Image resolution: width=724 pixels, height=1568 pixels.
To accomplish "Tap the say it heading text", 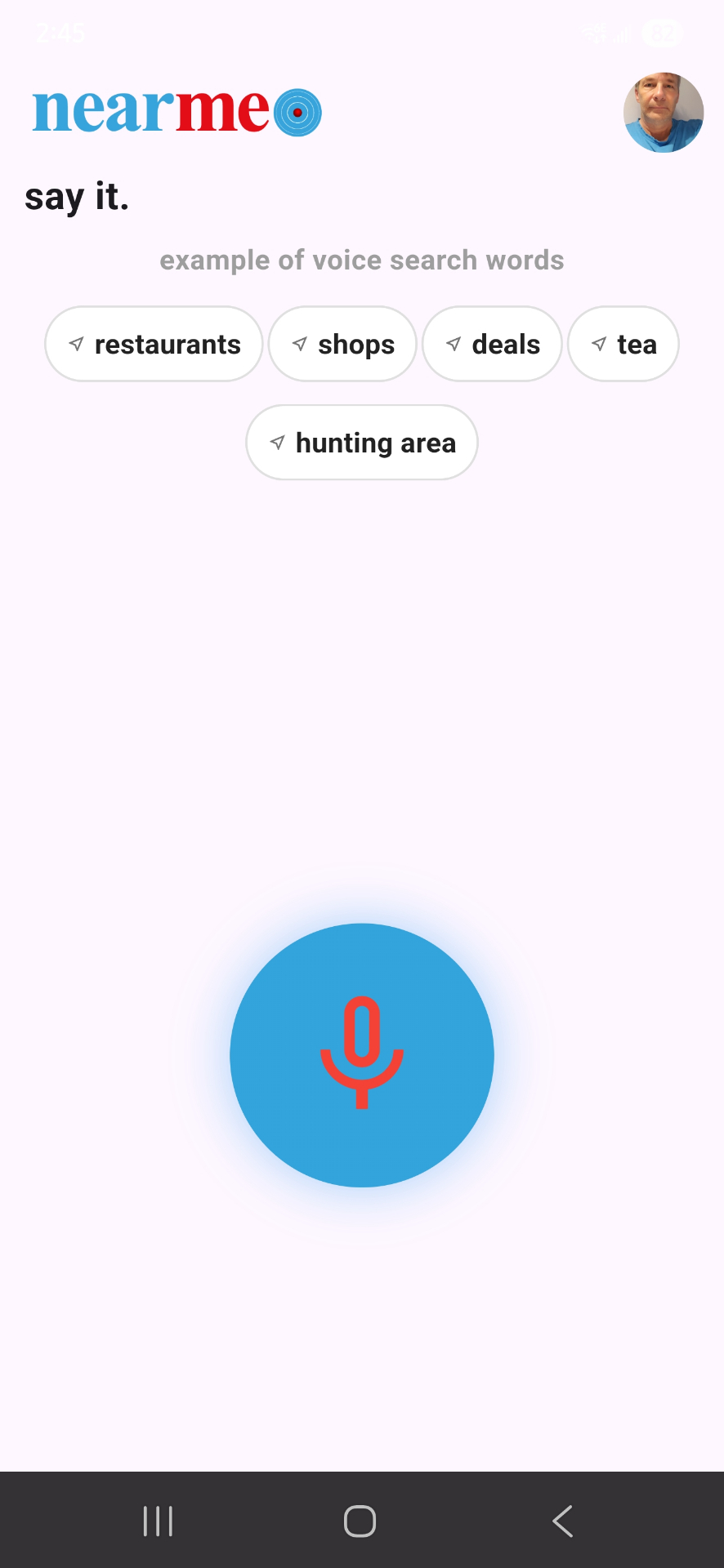I will tap(77, 196).
